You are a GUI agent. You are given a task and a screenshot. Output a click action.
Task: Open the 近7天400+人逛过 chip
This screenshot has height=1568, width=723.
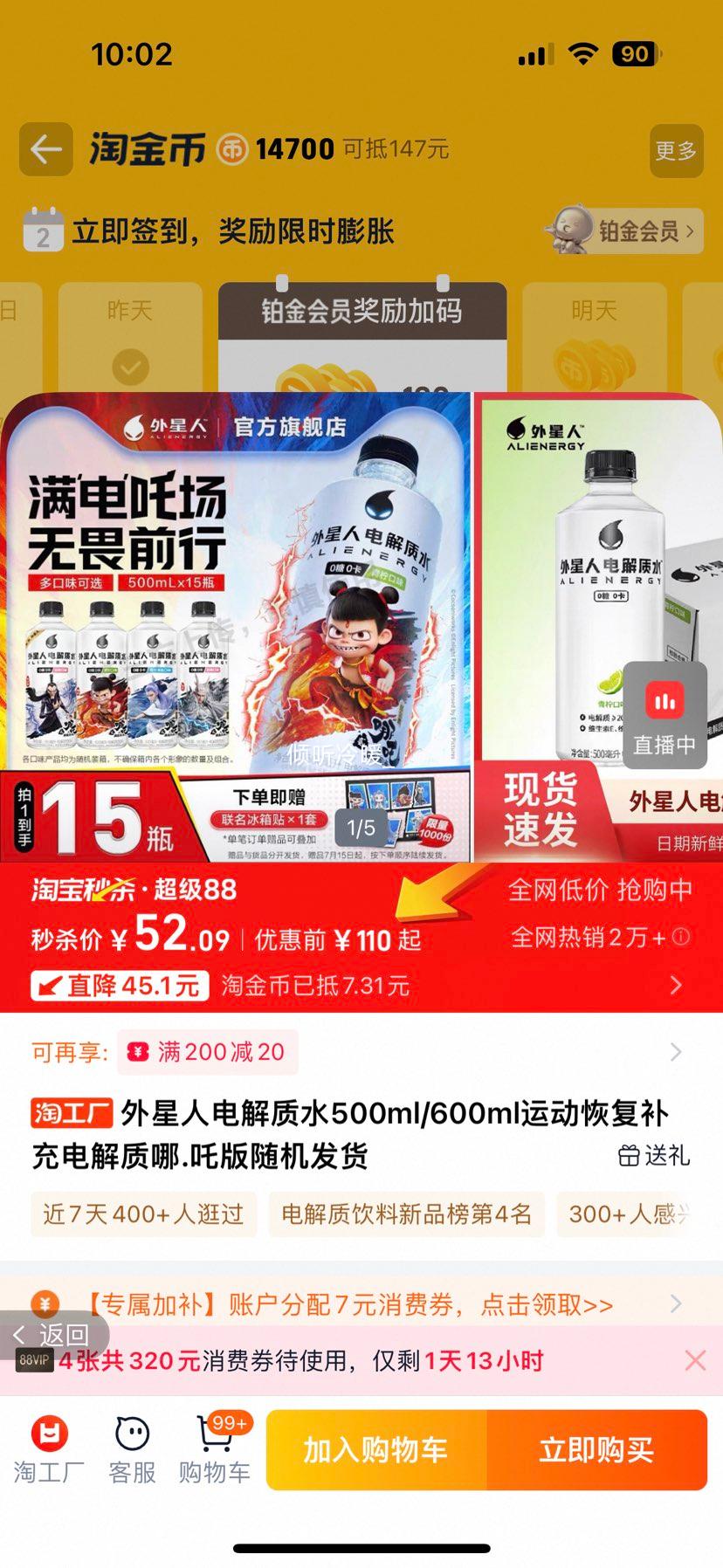click(143, 1214)
